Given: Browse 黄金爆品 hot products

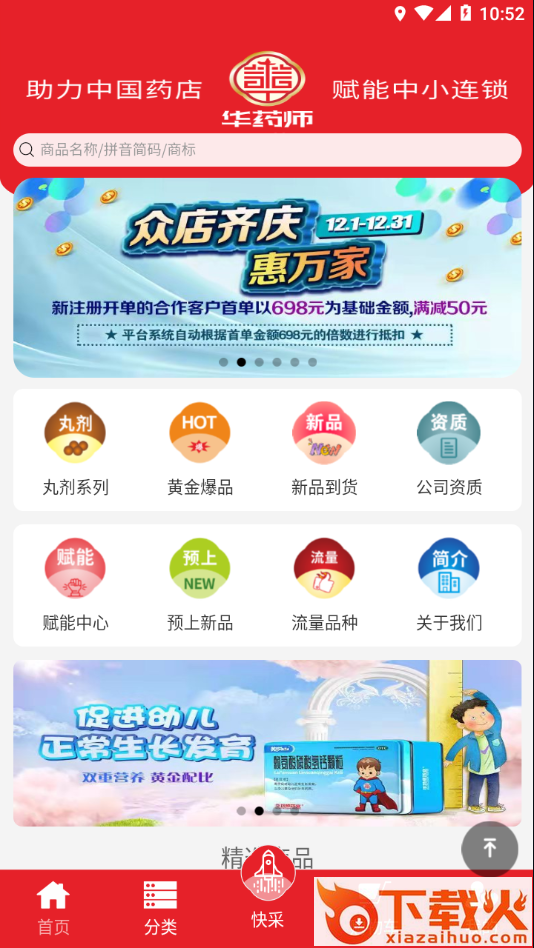Looking at the screenshot, I should point(200,449).
